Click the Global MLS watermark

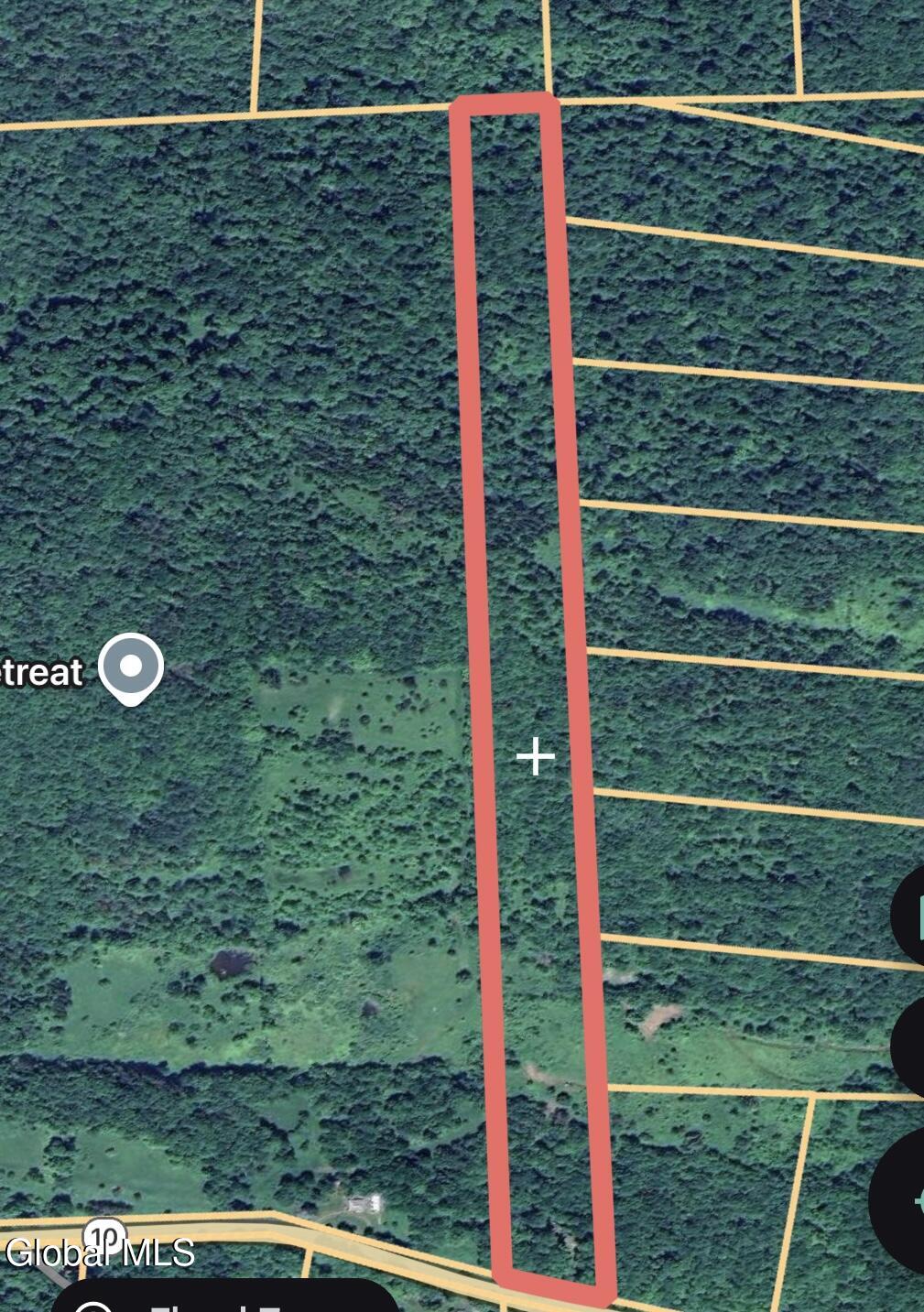click(x=96, y=1248)
